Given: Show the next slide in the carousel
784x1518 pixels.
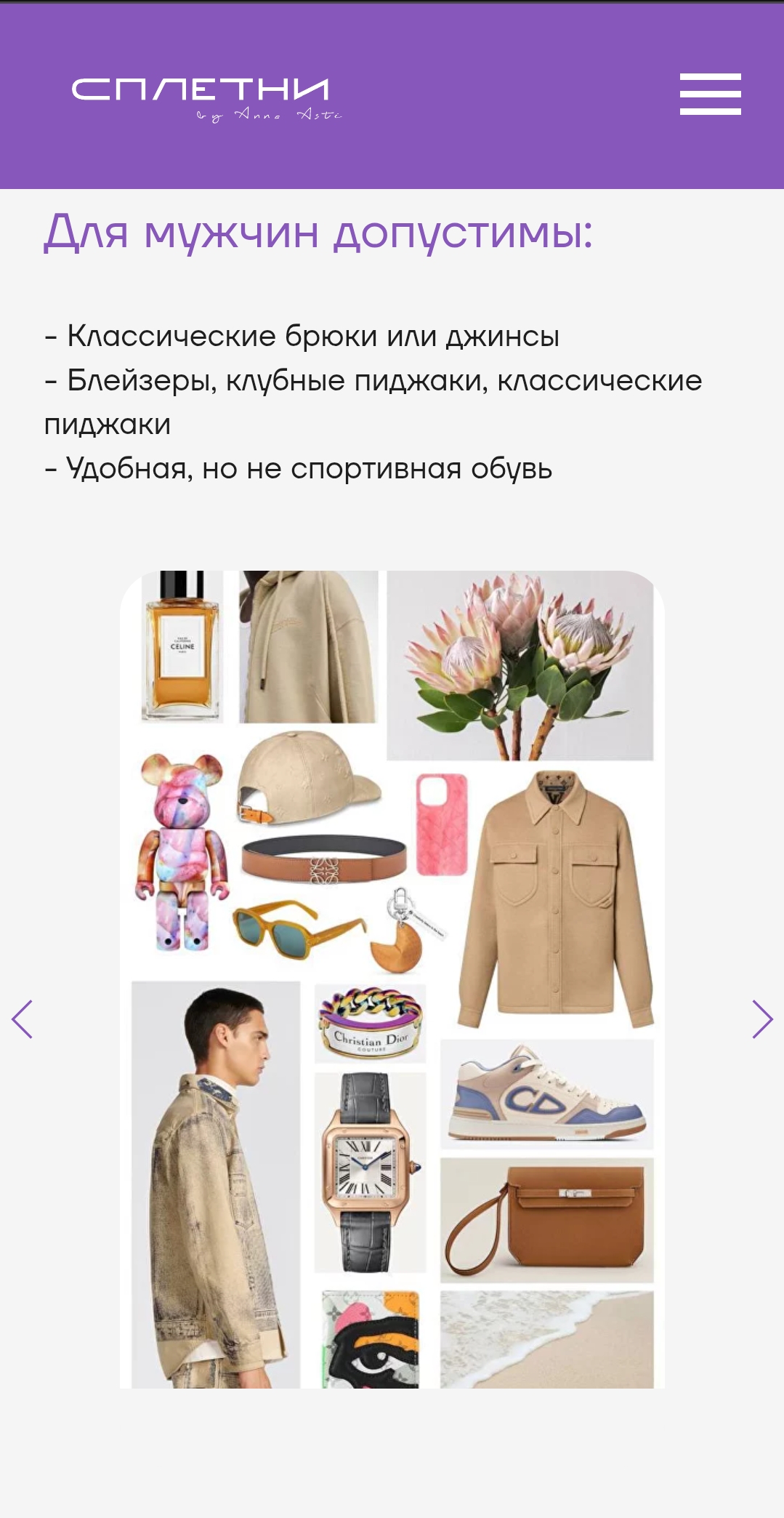Looking at the screenshot, I should 762,1019.
